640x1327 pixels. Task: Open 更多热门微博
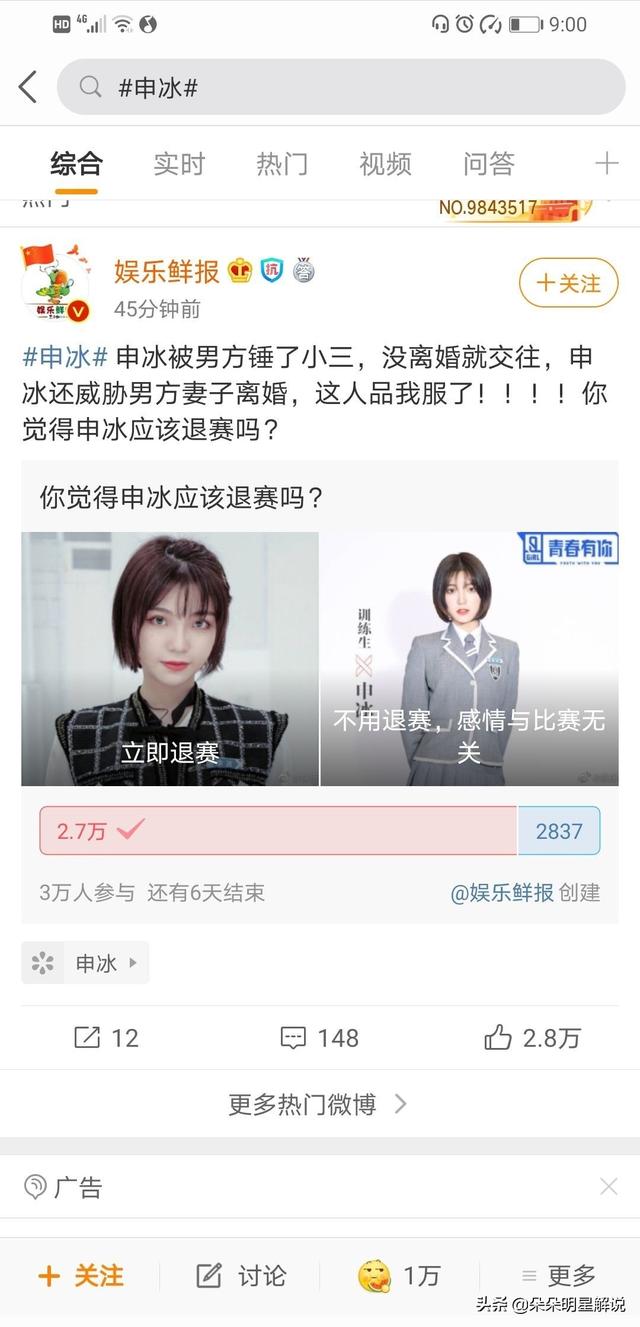point(318,1104)
